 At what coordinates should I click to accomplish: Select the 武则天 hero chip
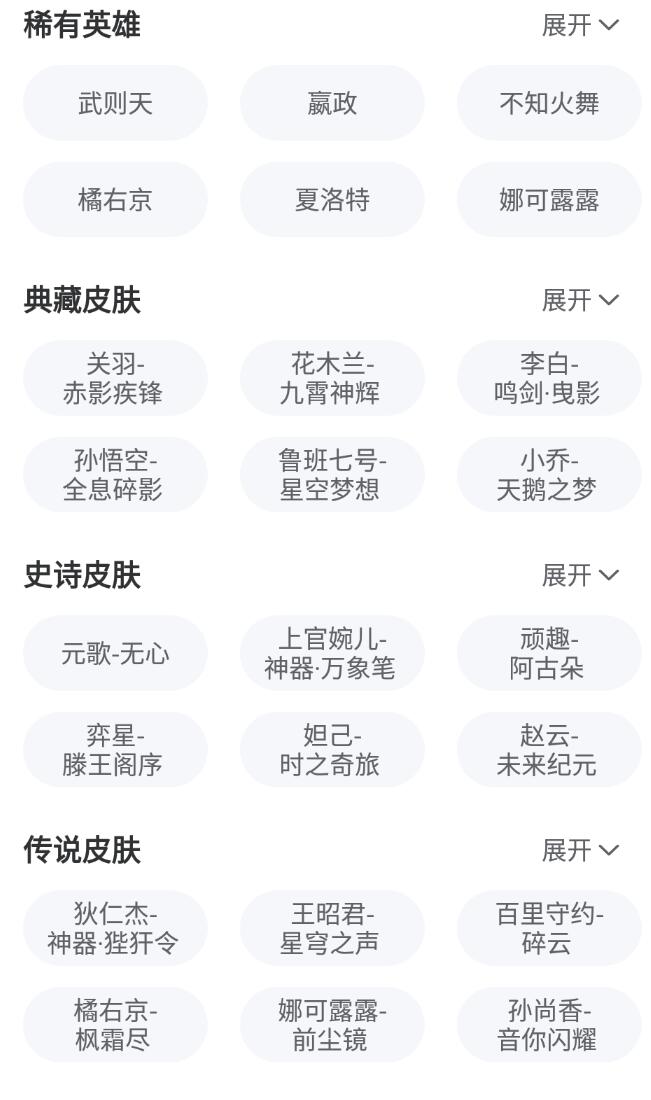pos(115,103)
